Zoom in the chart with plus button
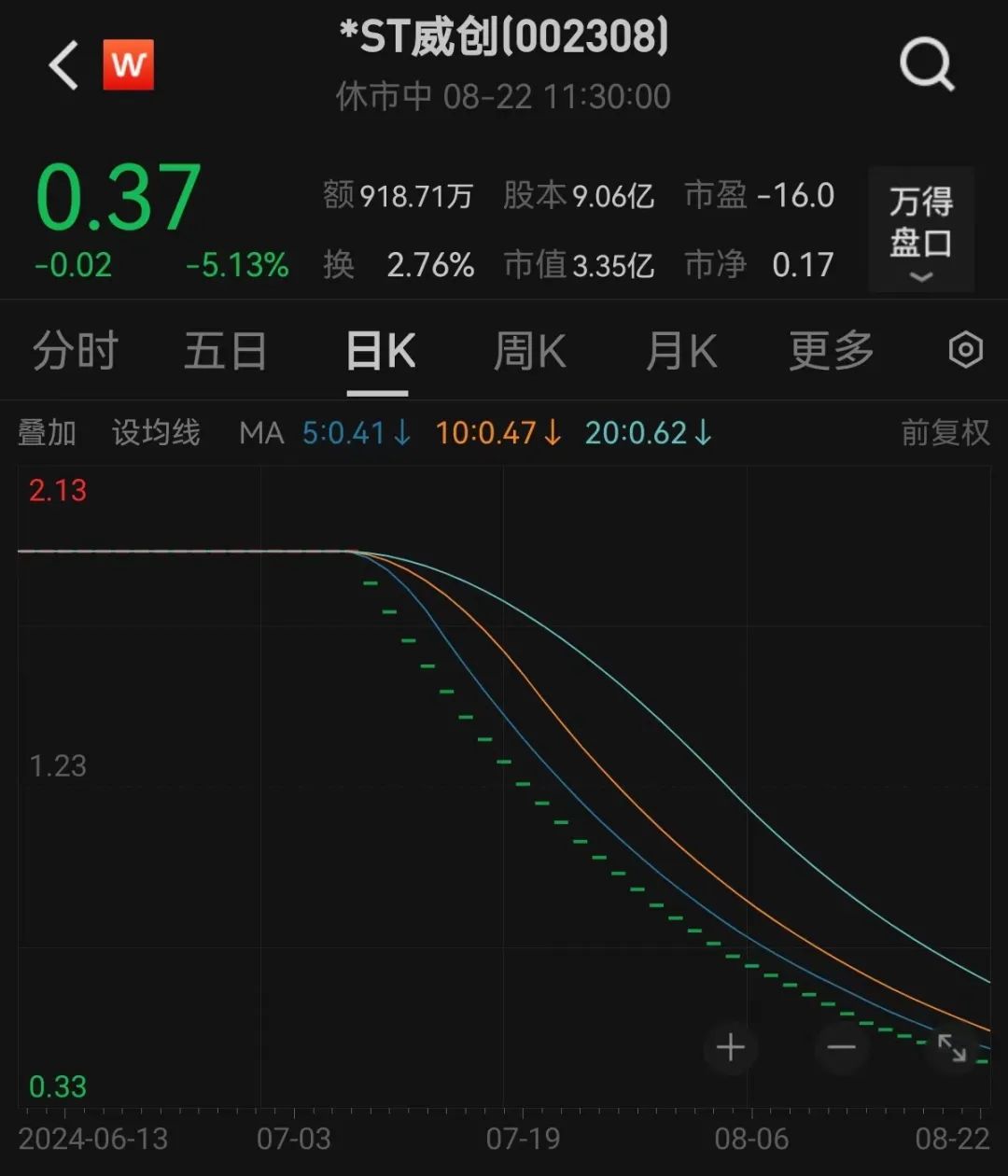This screenshot has height=1176, width=1008. pos(731,1047)
